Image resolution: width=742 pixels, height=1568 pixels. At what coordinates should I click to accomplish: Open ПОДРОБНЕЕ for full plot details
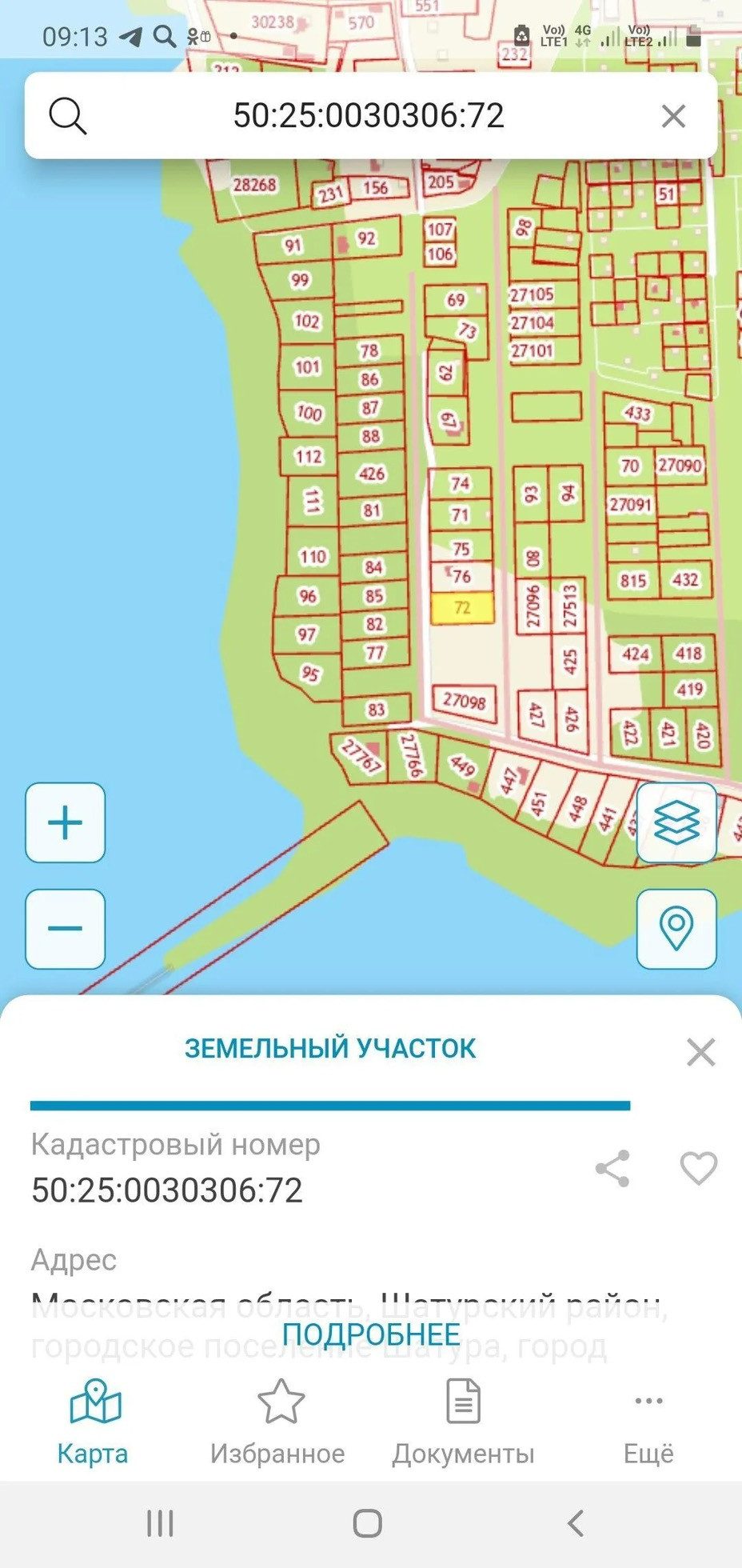pos(371,1334)
